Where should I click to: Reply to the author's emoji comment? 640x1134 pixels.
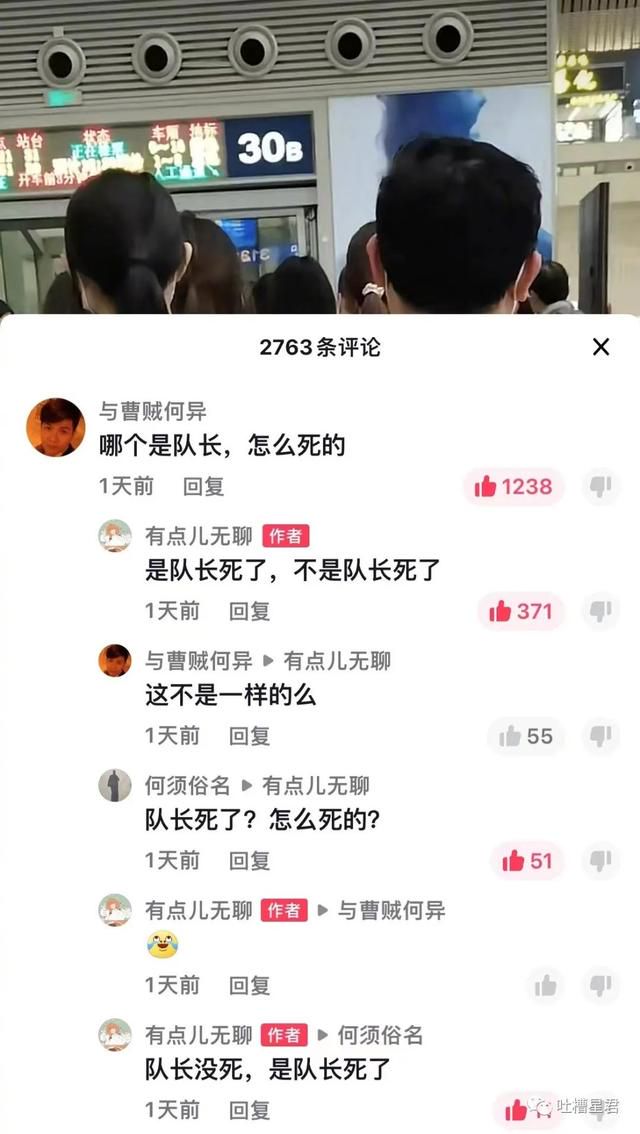pyautogui.click(x=249, y=985)
